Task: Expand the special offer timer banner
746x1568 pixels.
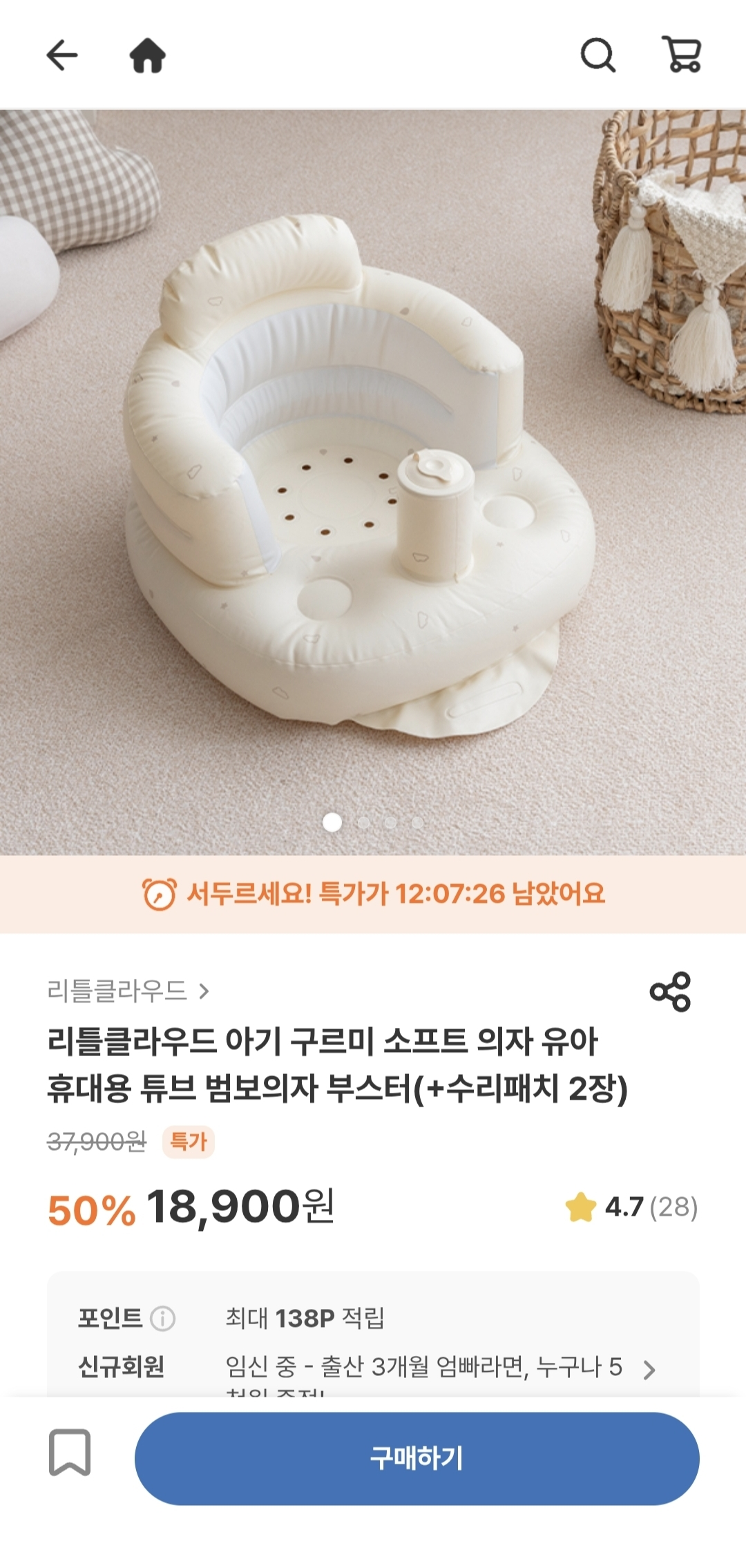Action: (373, 893)
